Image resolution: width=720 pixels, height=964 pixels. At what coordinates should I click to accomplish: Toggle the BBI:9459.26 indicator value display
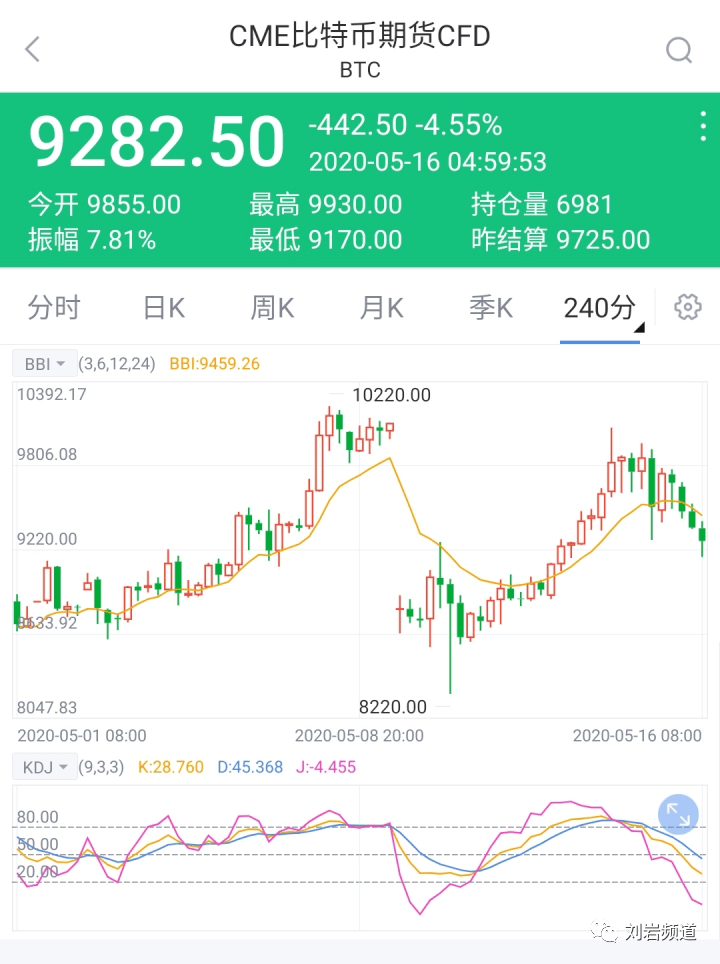pos(213,365)
